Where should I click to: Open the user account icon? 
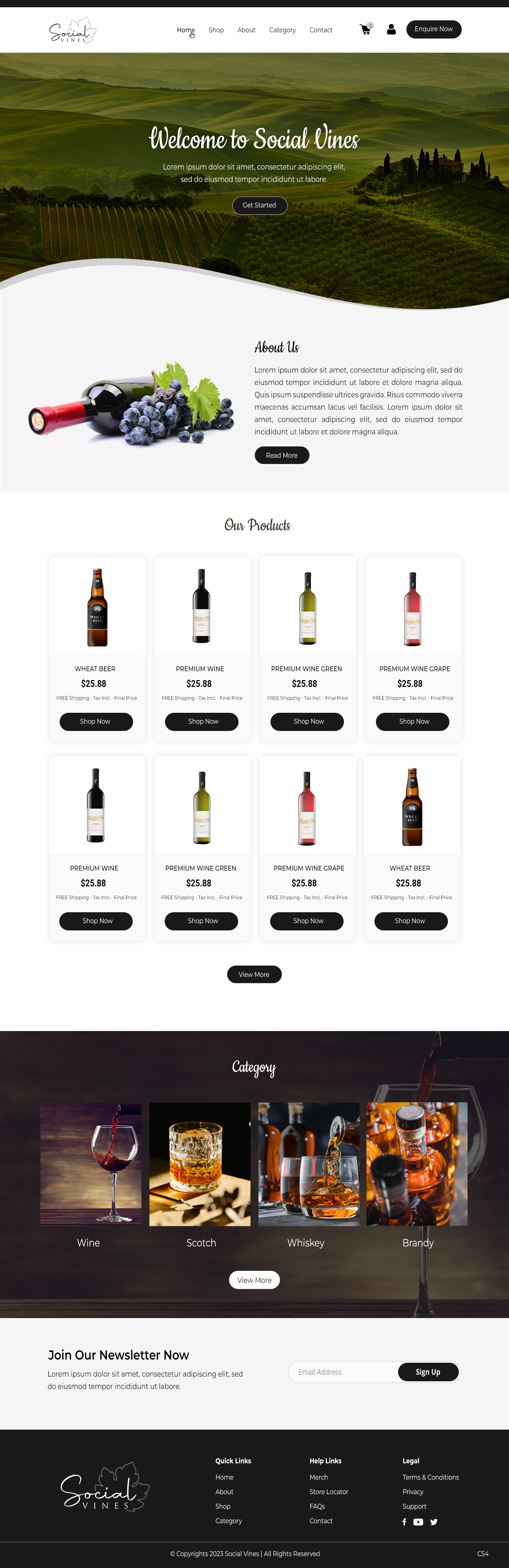click(392, 29)
